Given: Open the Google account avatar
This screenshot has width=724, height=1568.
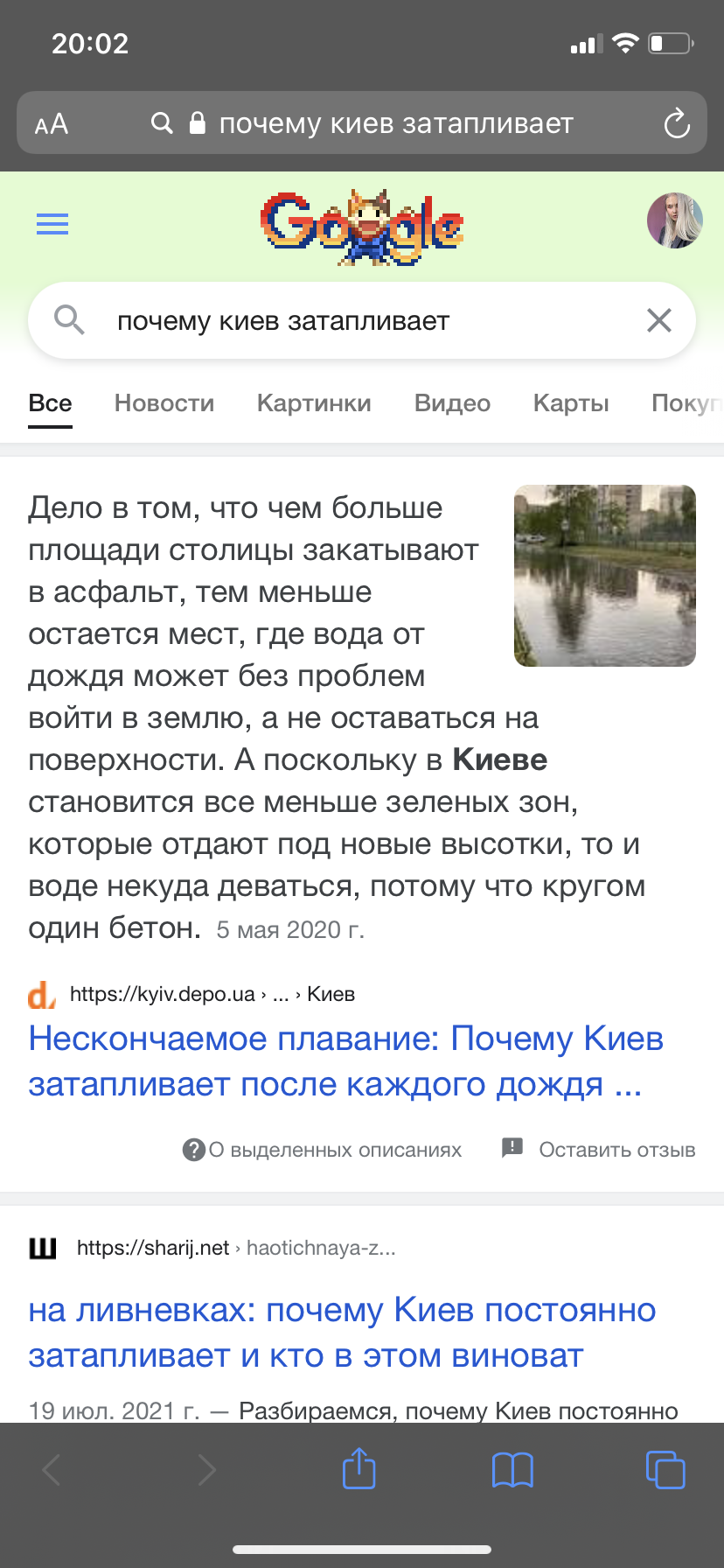Looking at the screenshot, I should 674,220.
